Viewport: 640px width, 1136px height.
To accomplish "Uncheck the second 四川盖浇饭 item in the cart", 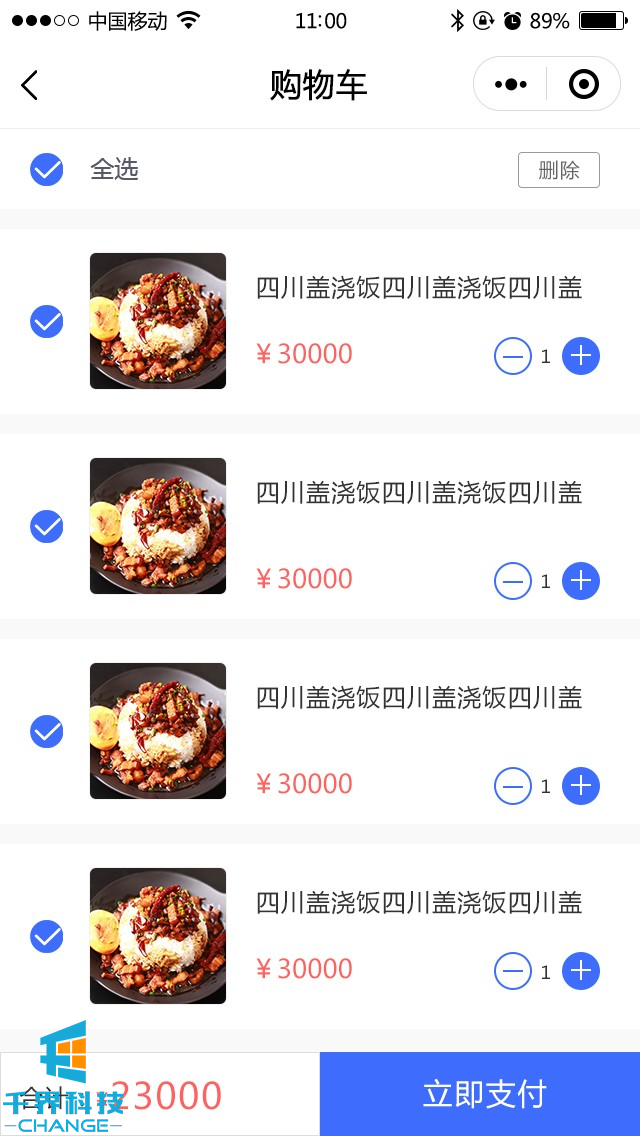I will pos(47,526).
